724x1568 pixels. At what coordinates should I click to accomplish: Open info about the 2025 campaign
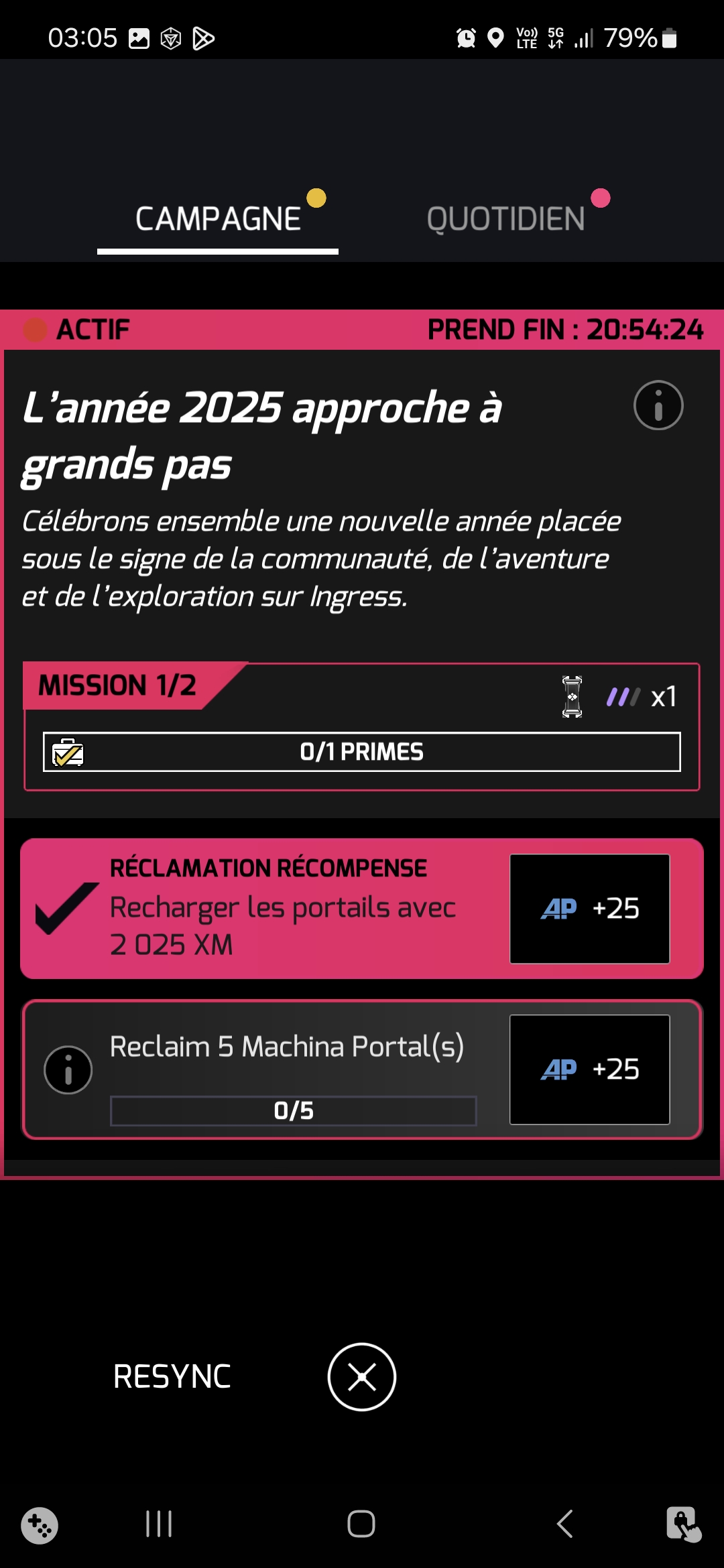point(658,405)
